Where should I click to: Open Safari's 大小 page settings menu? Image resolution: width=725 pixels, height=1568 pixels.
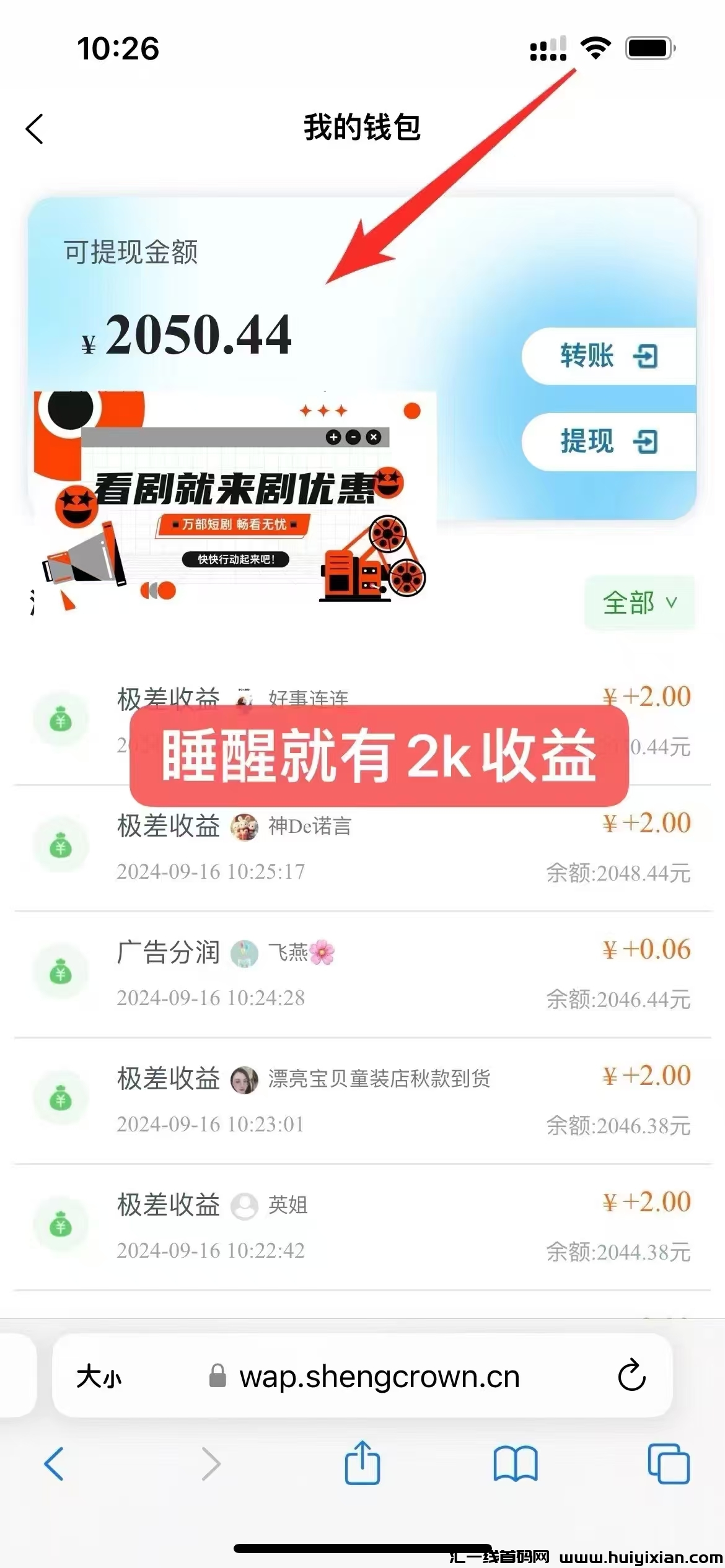pos(99,1377)
